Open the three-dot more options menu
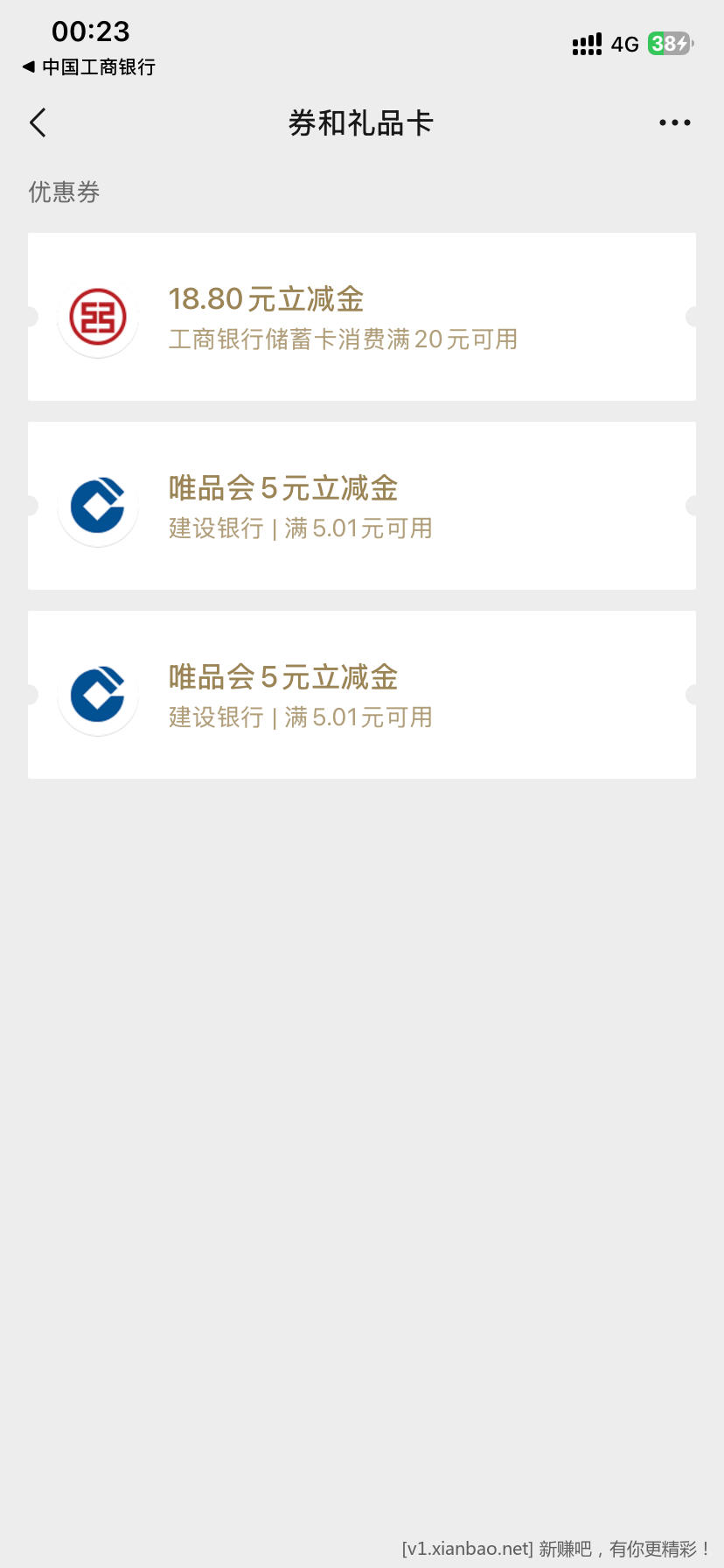This screenshot has height=1568, width=724. point(674,122)
